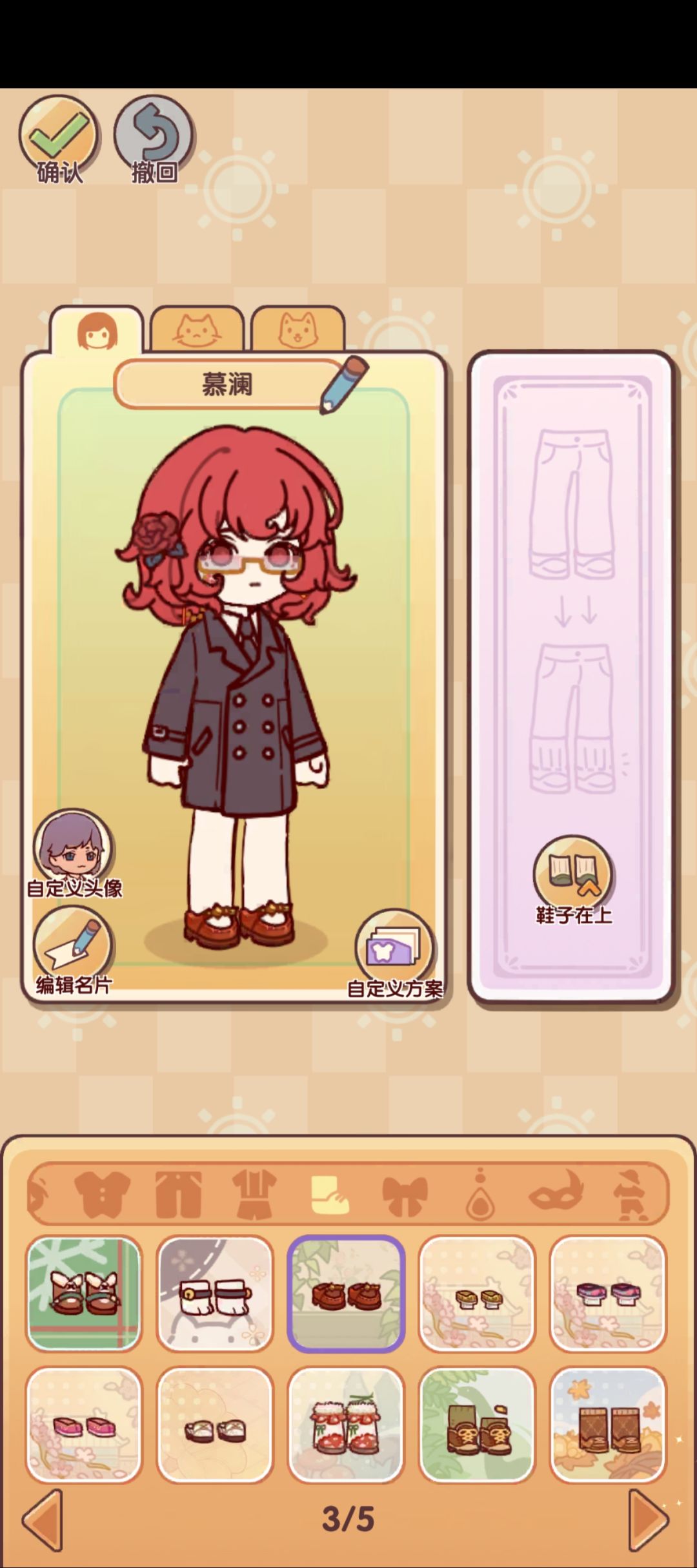The height and width of the screenshot is (1568, 697).
Task: Select the bow accessory category
Action: click(x=405, y=1197)
